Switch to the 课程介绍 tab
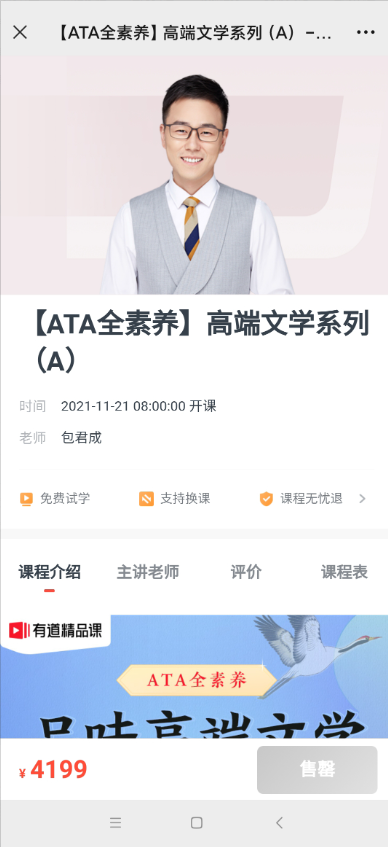 pyautogui.click(x=50, y=572)
